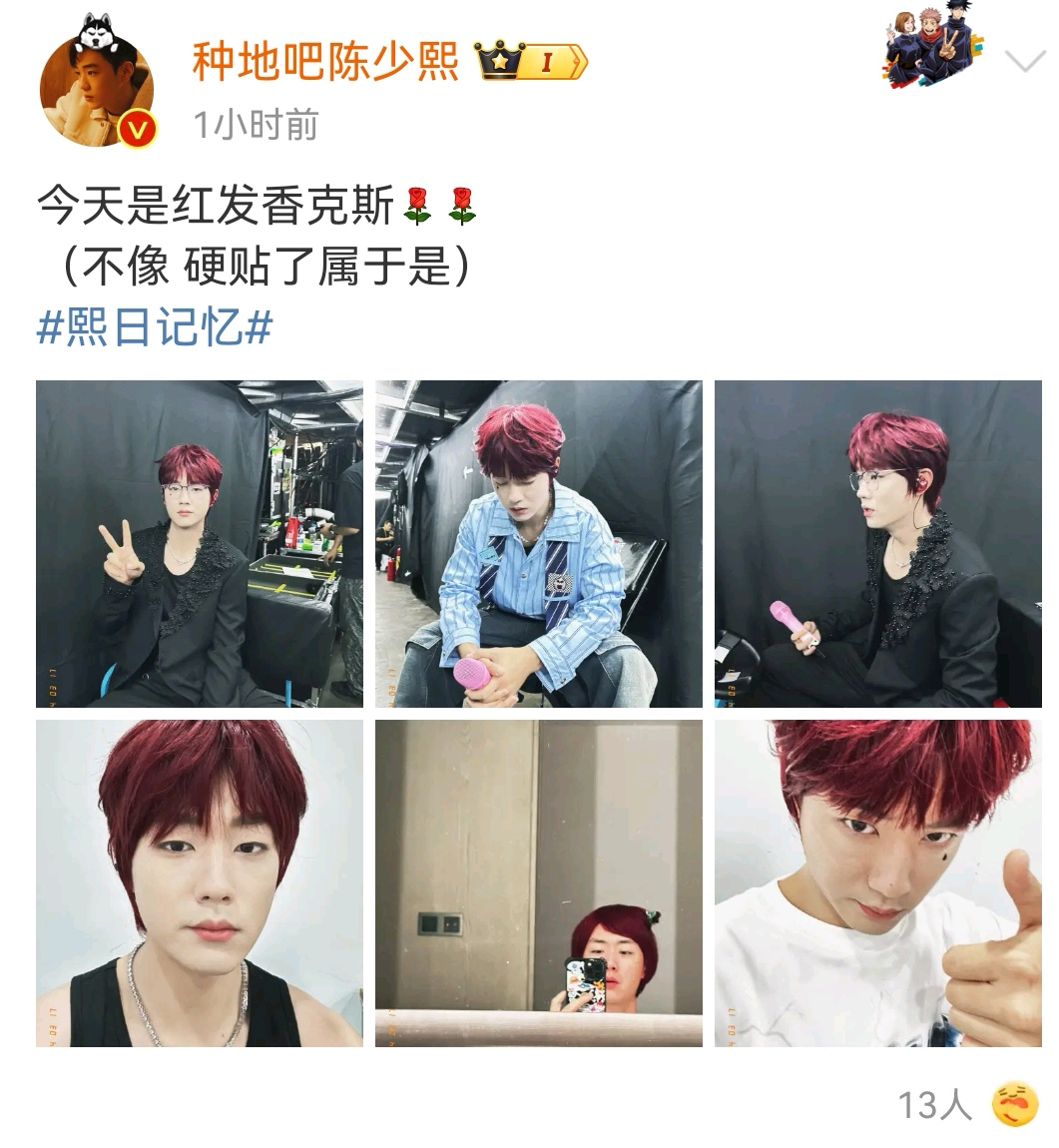Open the crown membership level badge
This screenshot has width=1059, height=1148.
530,62
